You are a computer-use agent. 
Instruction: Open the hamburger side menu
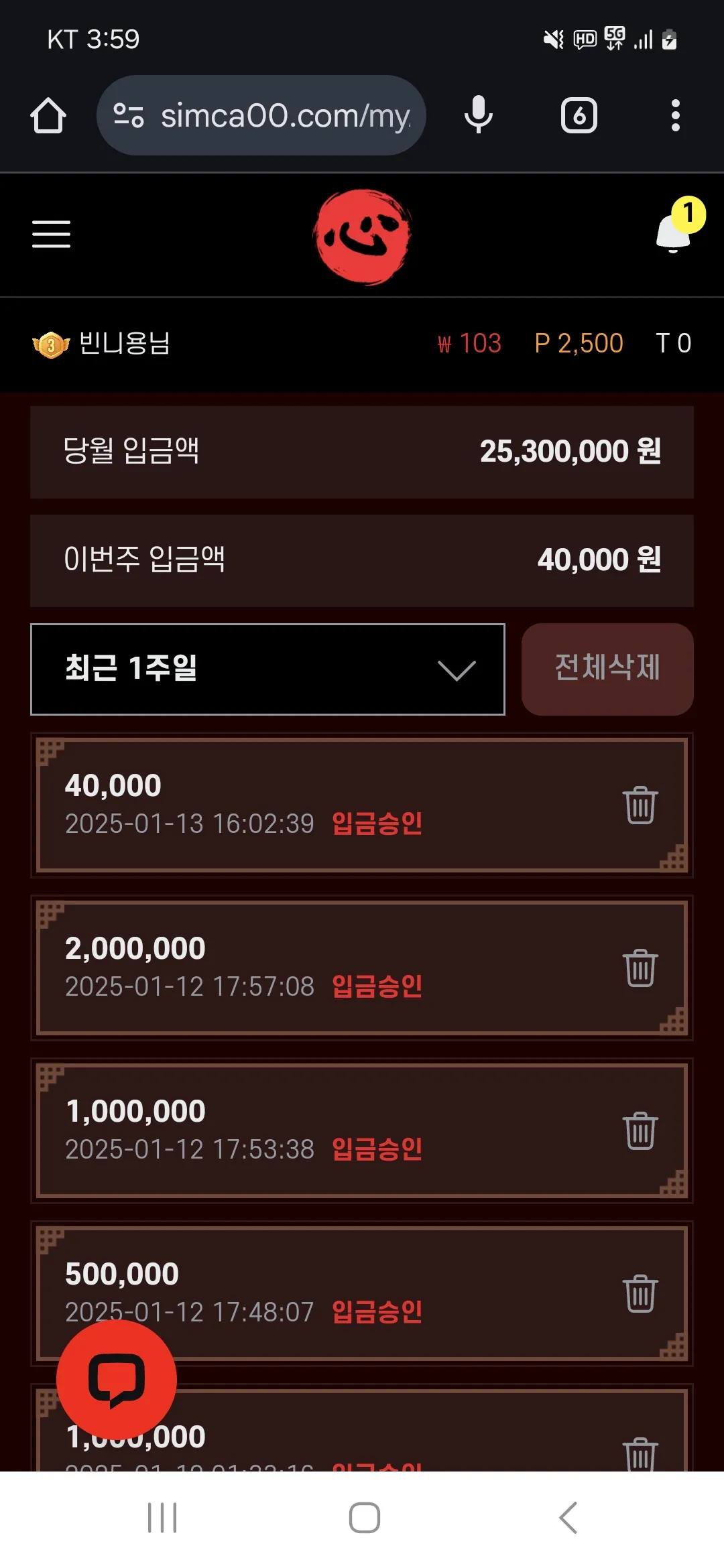[51, 234]
